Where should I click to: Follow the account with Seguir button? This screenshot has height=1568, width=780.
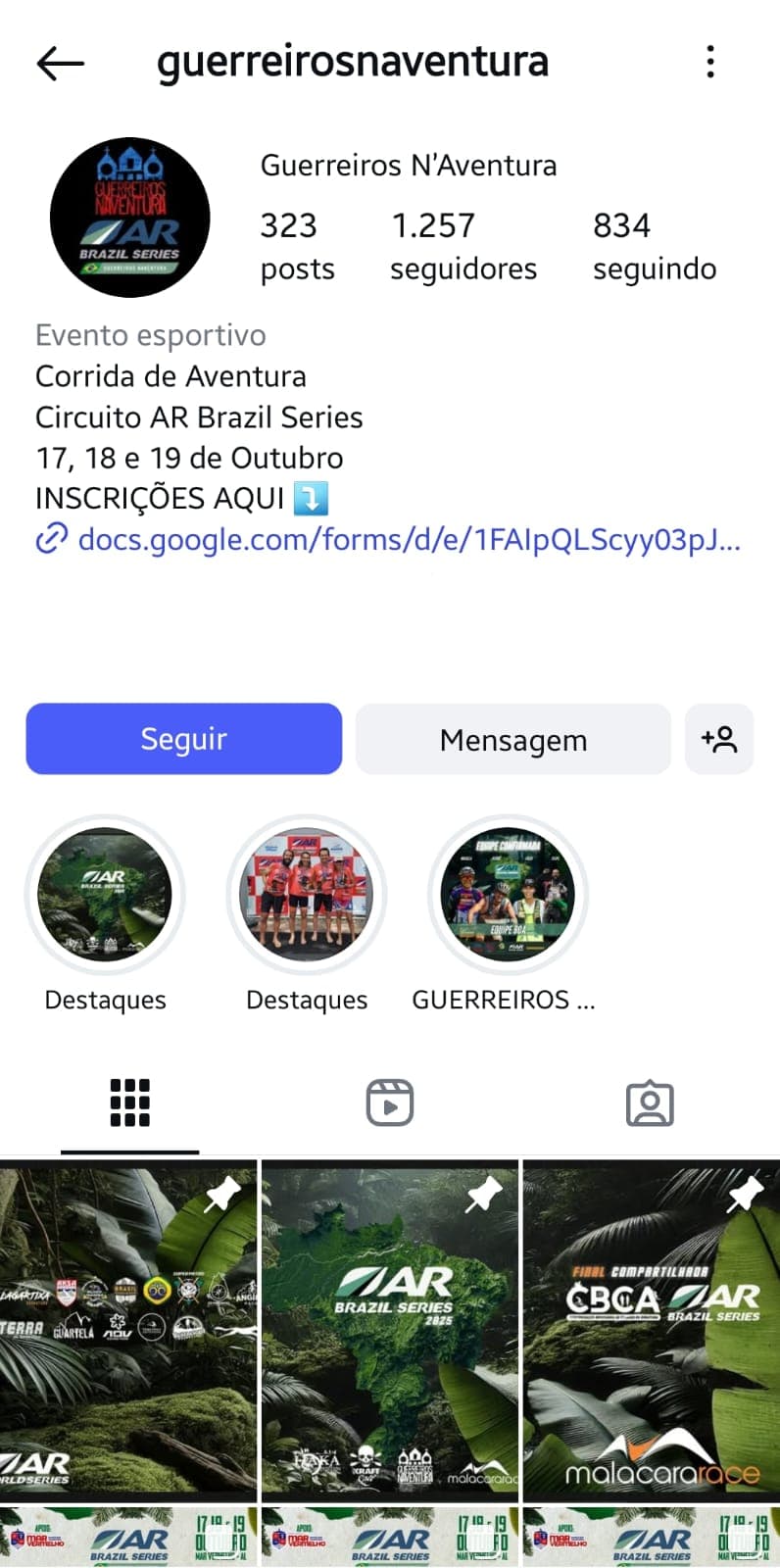(184, 739)
